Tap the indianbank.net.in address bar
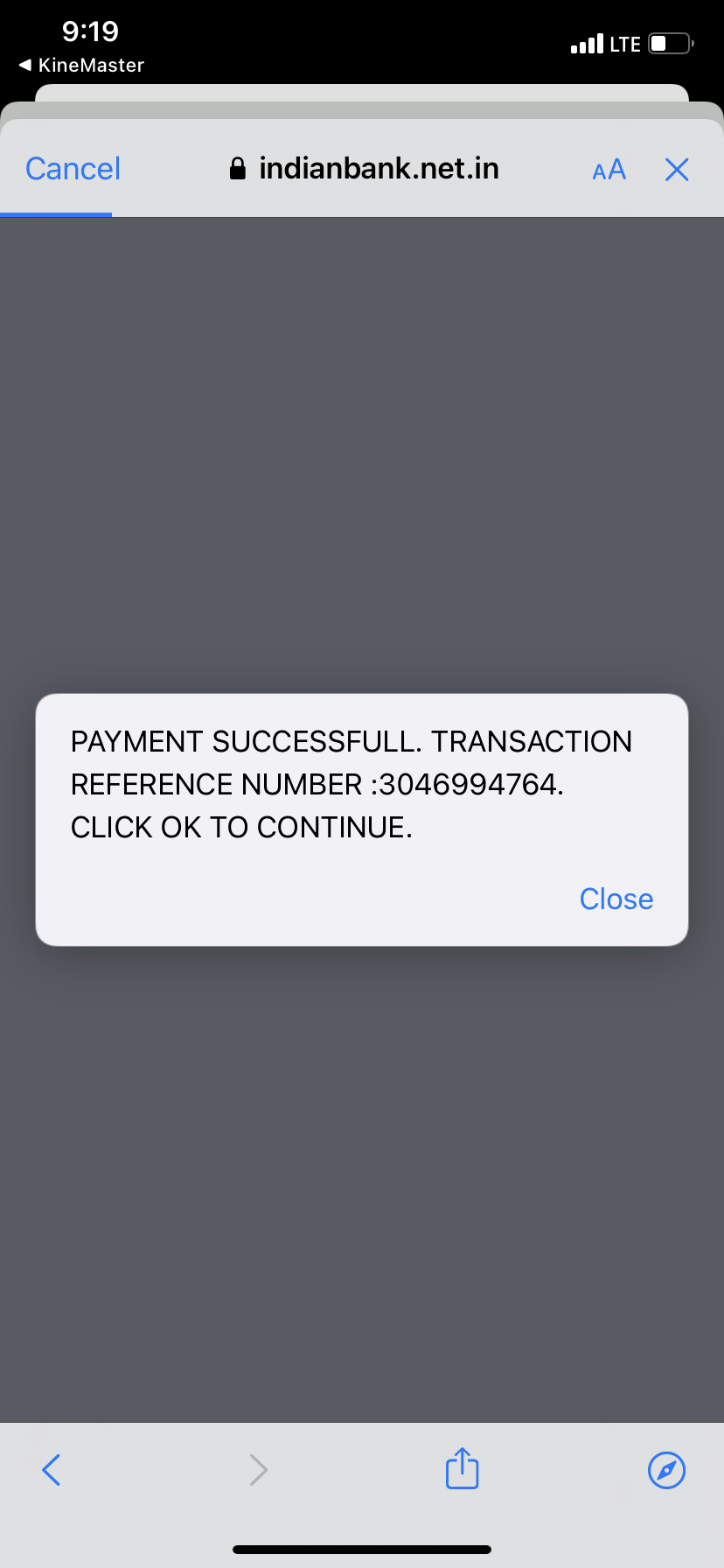The width and height of the screenshot is (724, 1568). [364, 168]
